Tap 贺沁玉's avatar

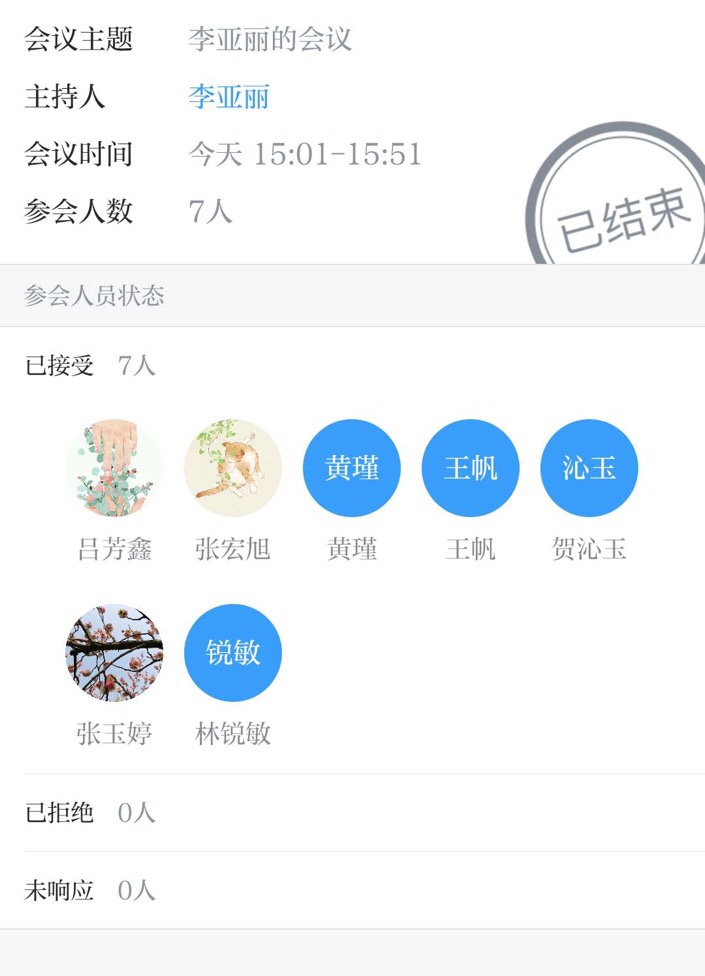point(589,468)
